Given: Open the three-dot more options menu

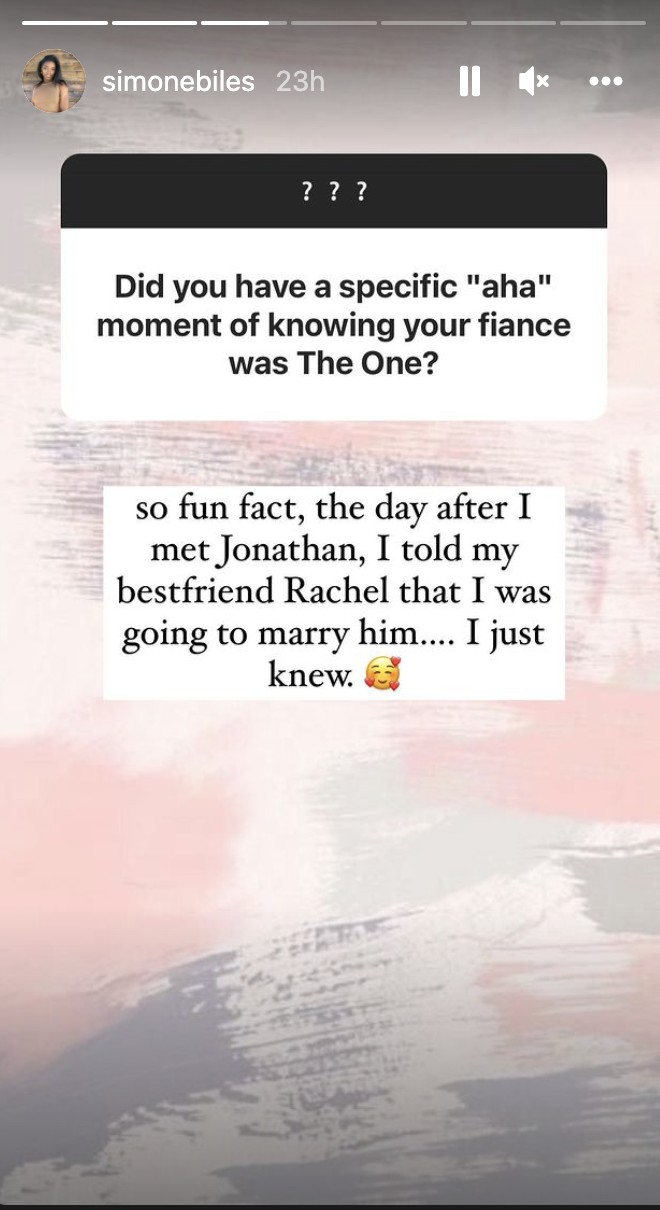Looking at the screenshot, I should click(605, 81).
